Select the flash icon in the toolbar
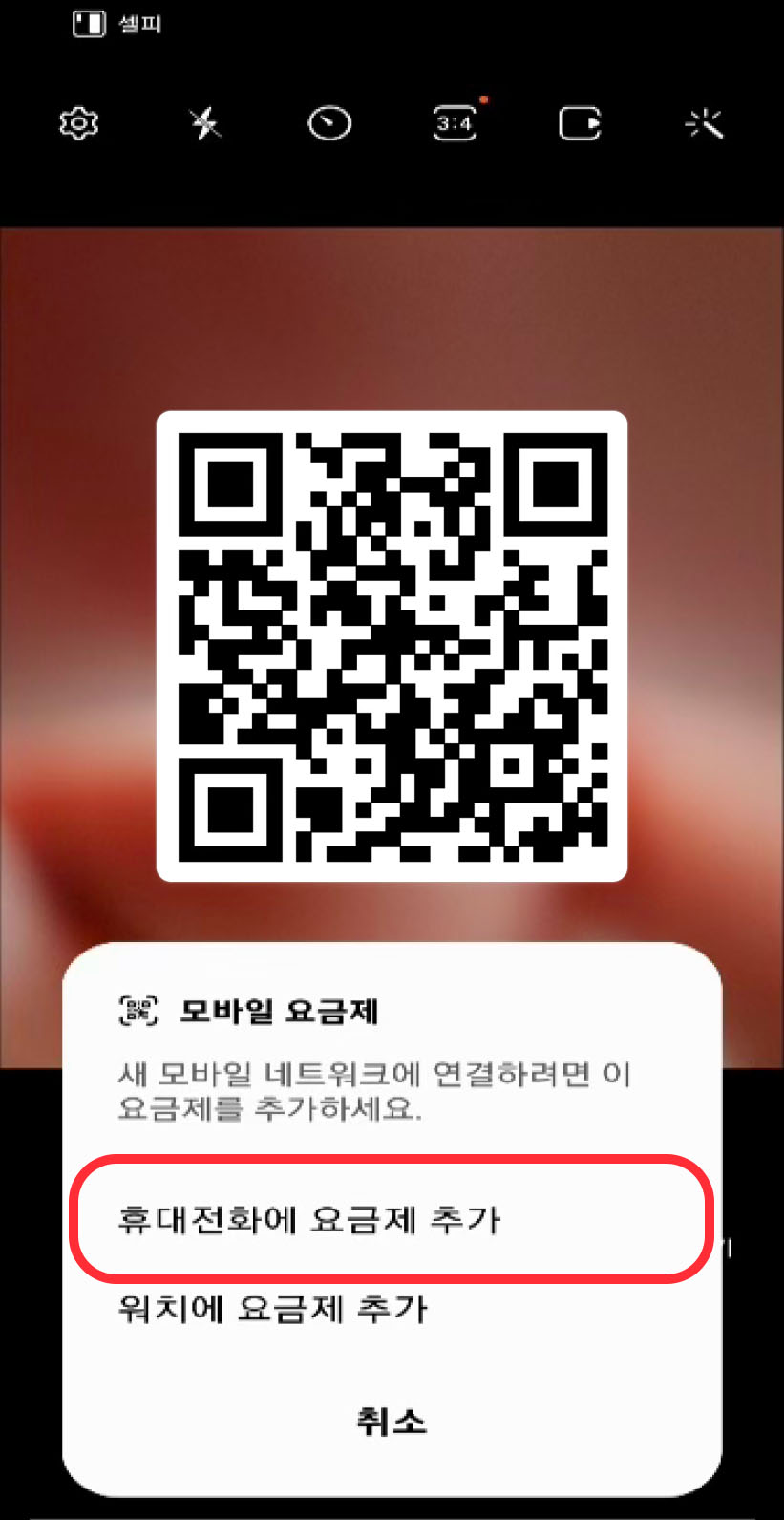784x1520 pixels. click(x=204, y=124)
